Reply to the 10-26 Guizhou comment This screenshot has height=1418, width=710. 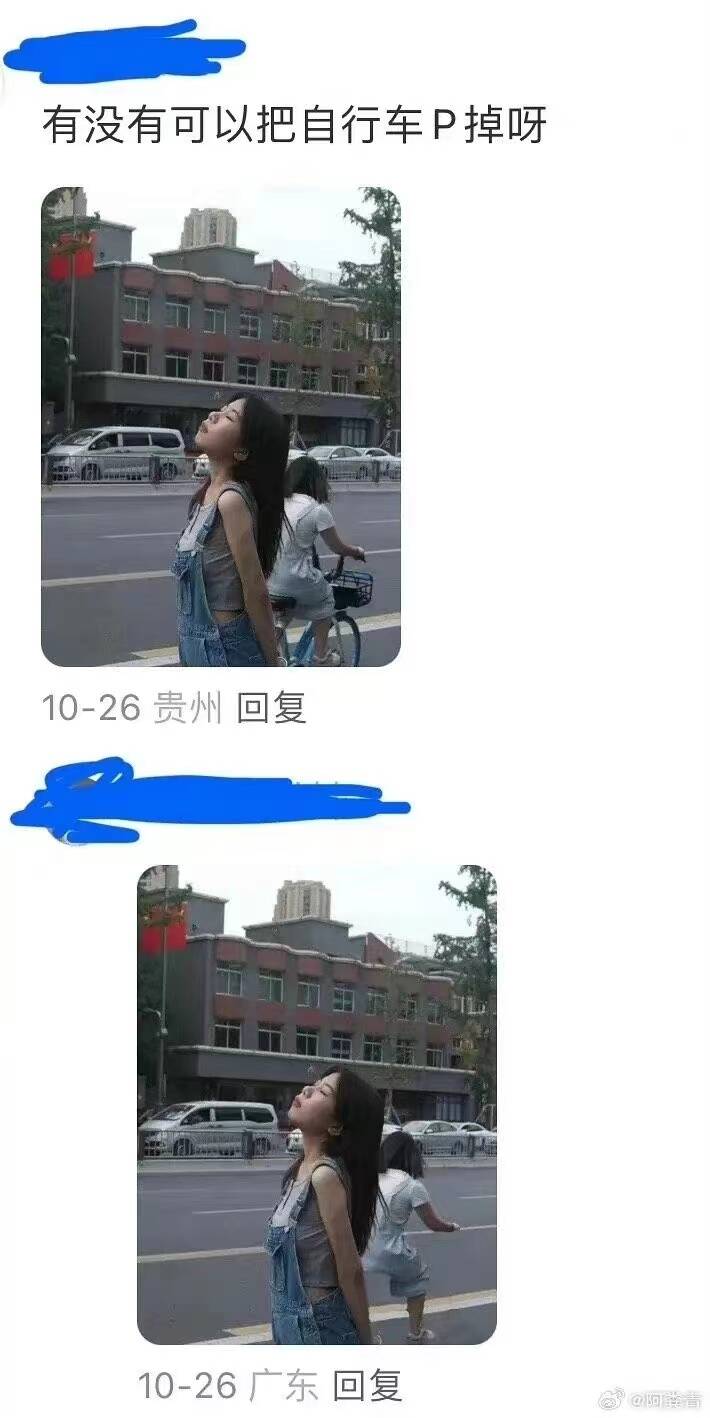(271, 708)
